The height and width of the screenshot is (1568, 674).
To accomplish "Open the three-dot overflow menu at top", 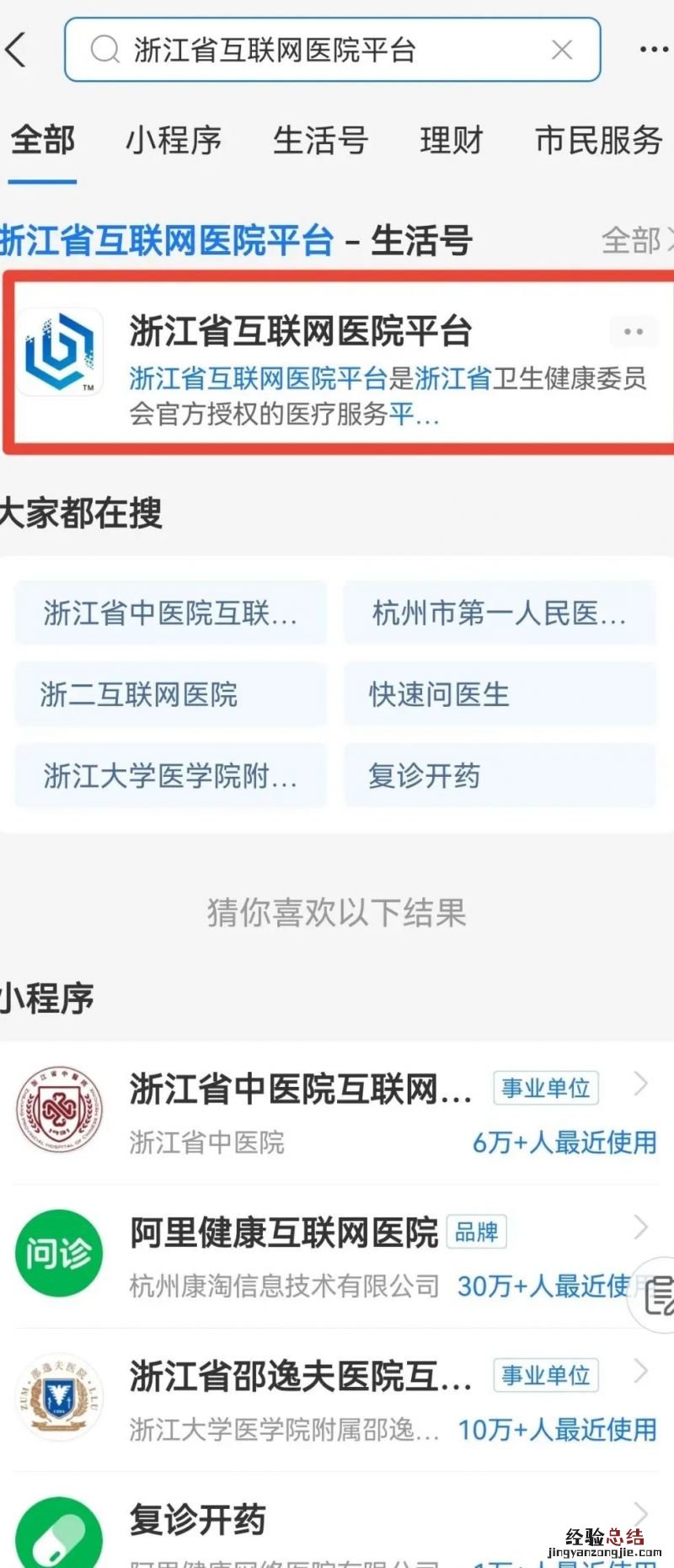I will coord(654,50).
